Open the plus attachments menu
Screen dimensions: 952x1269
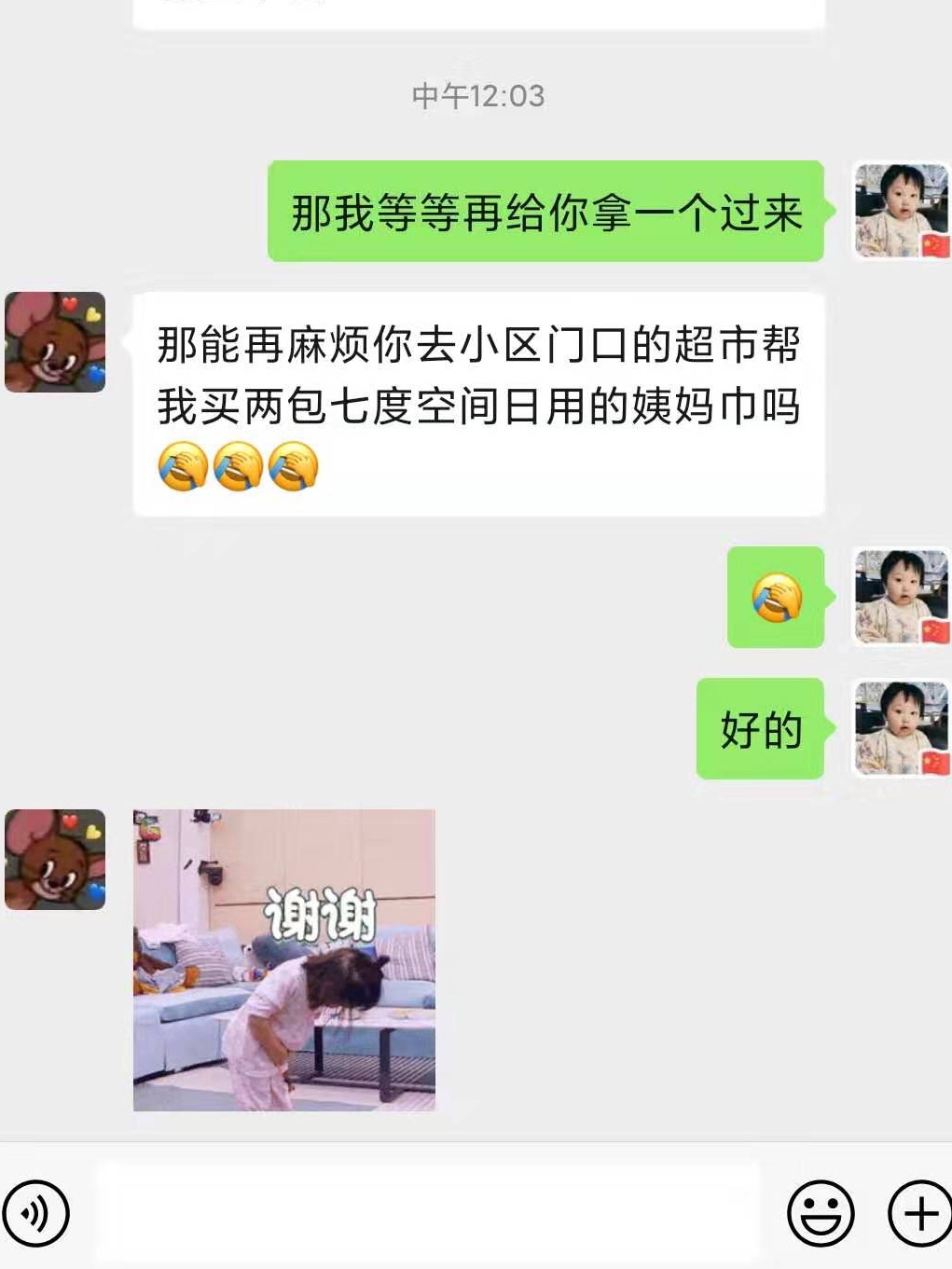tap(919, 1213)
